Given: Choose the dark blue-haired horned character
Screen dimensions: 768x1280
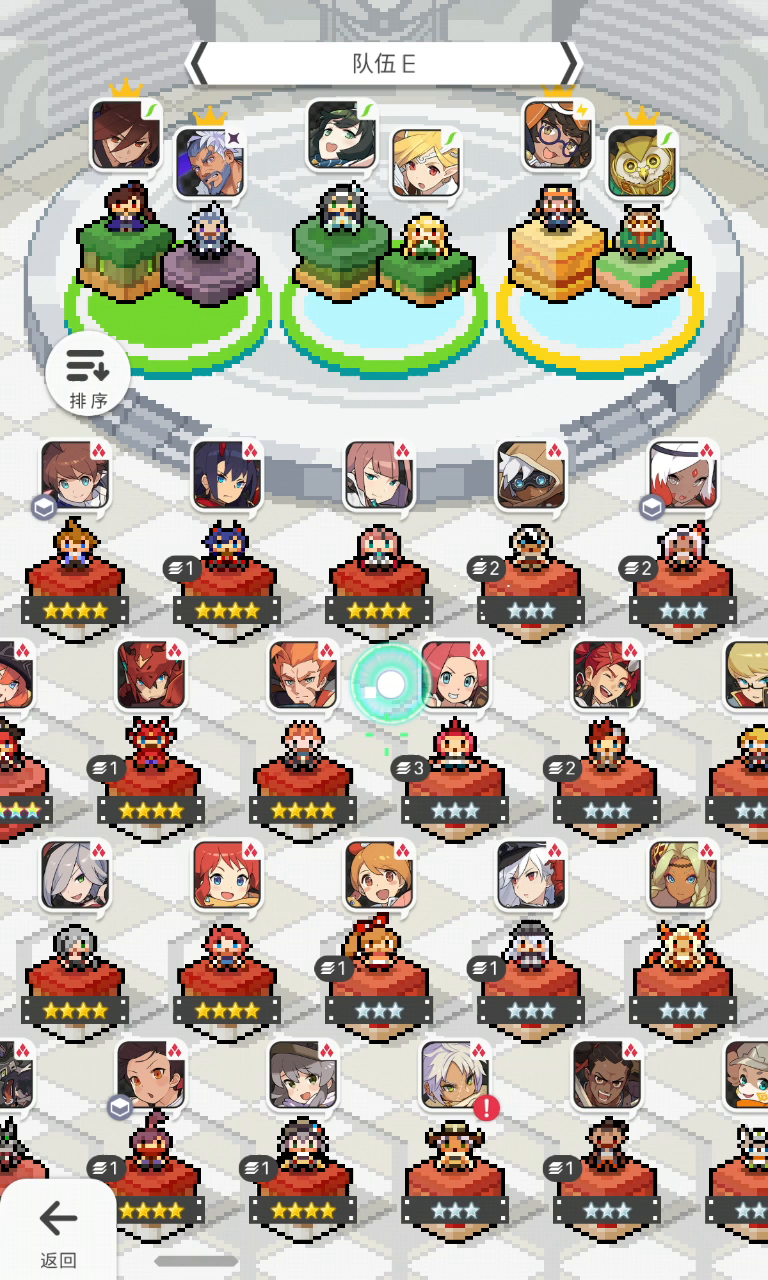Looking at the screenshot, I should pos(227,474).
